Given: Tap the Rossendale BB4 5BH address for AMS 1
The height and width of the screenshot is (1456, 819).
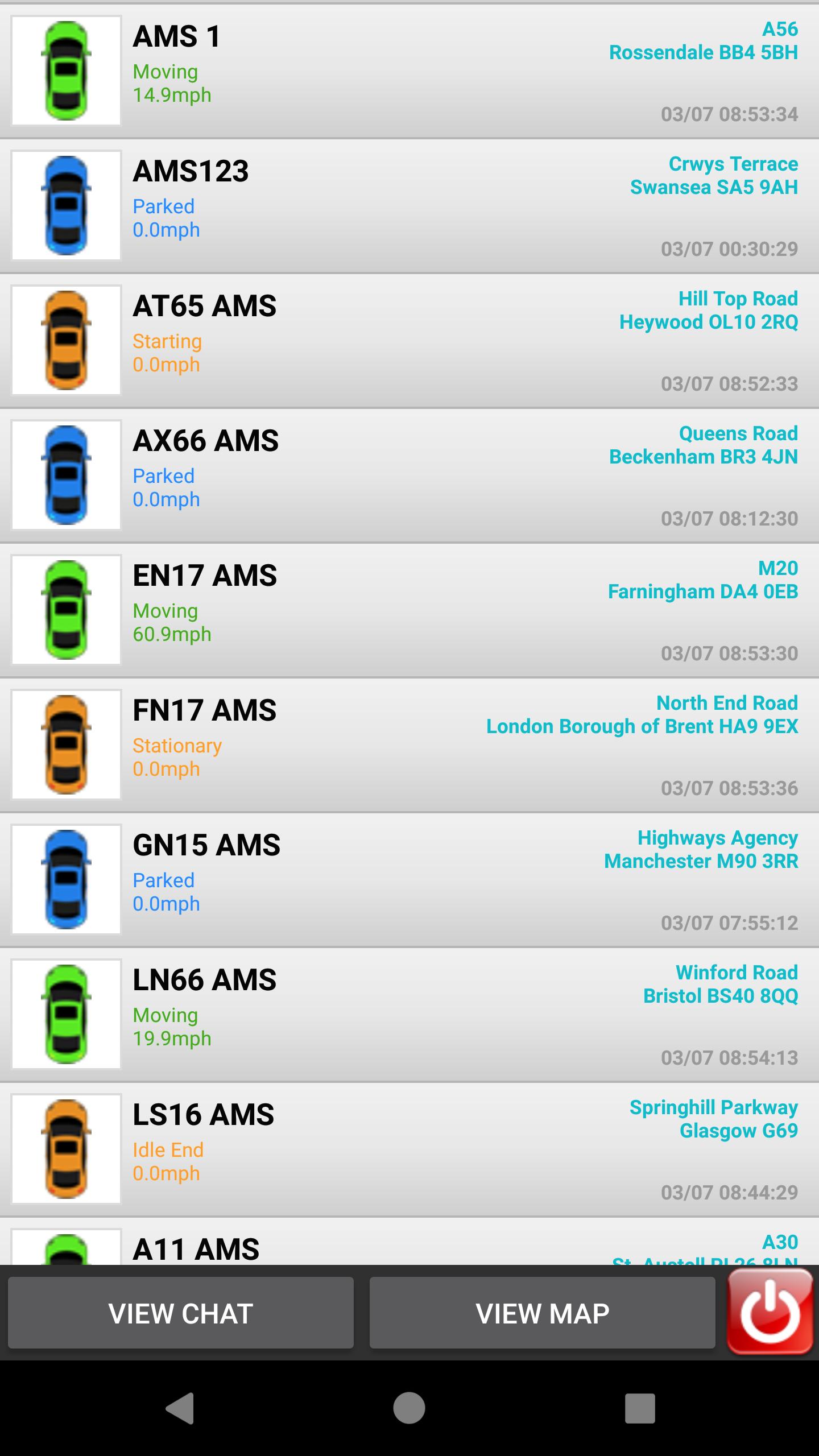Looking at the screenshot, I should (x=704, y=41).
